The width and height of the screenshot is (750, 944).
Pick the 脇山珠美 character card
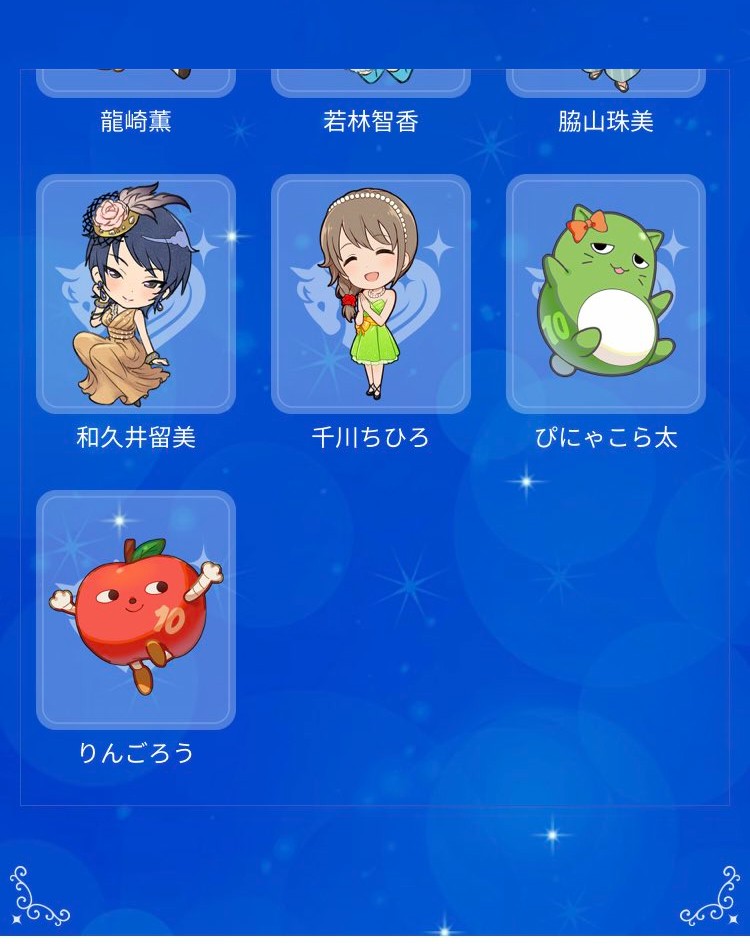point(606,84)
